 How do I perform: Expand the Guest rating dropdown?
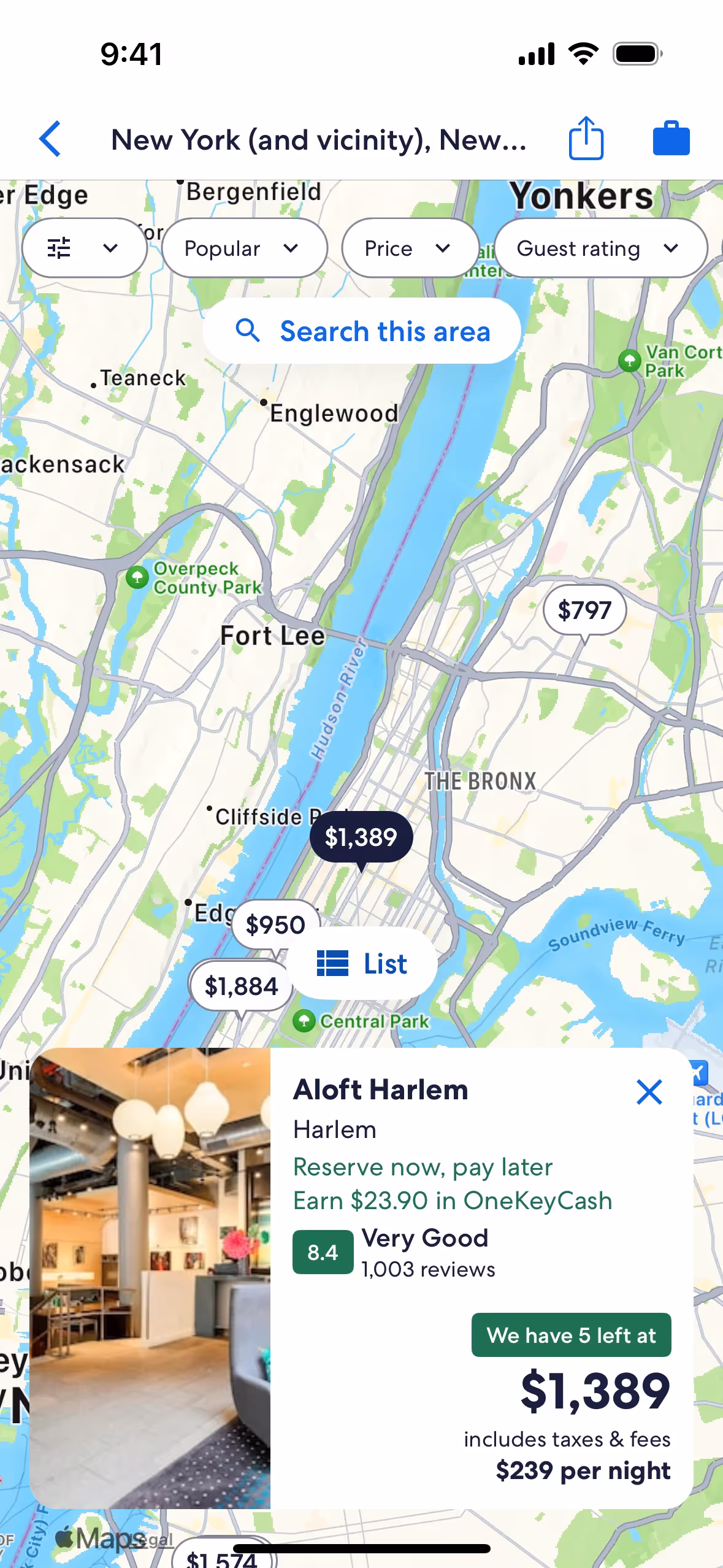pos(601,248)
